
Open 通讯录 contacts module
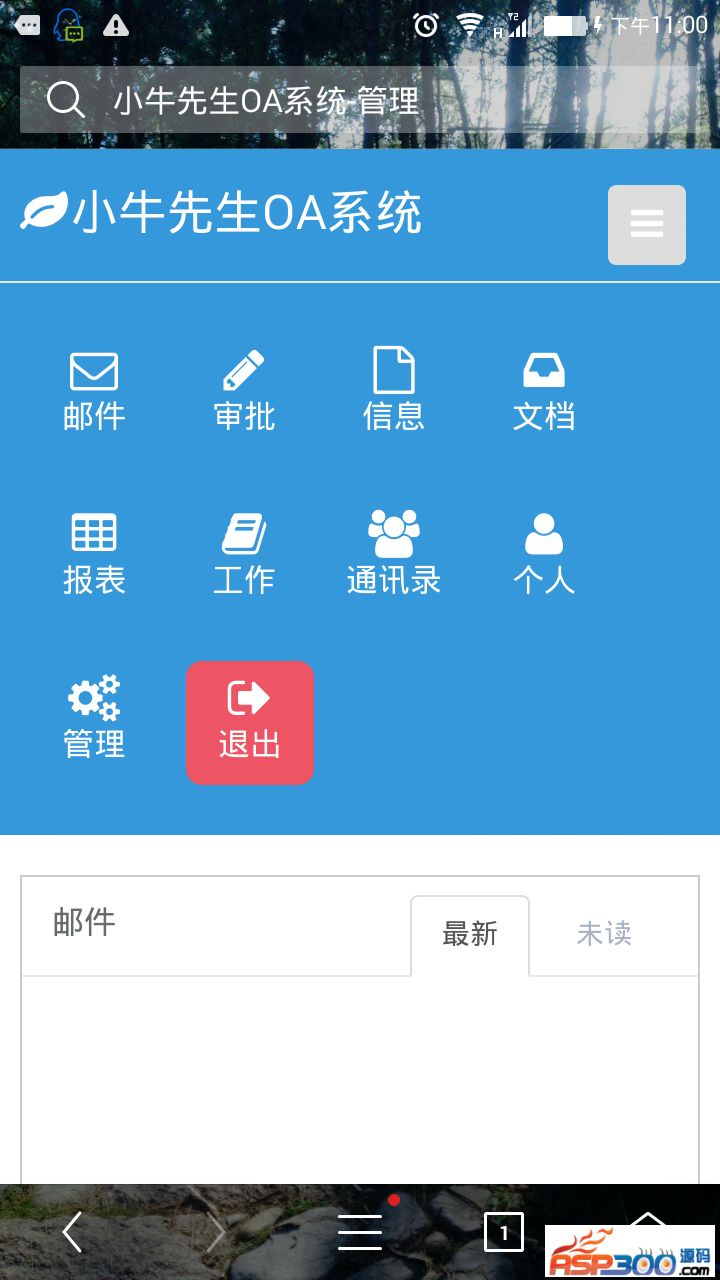pyautogui.click(x=393, y=555)
